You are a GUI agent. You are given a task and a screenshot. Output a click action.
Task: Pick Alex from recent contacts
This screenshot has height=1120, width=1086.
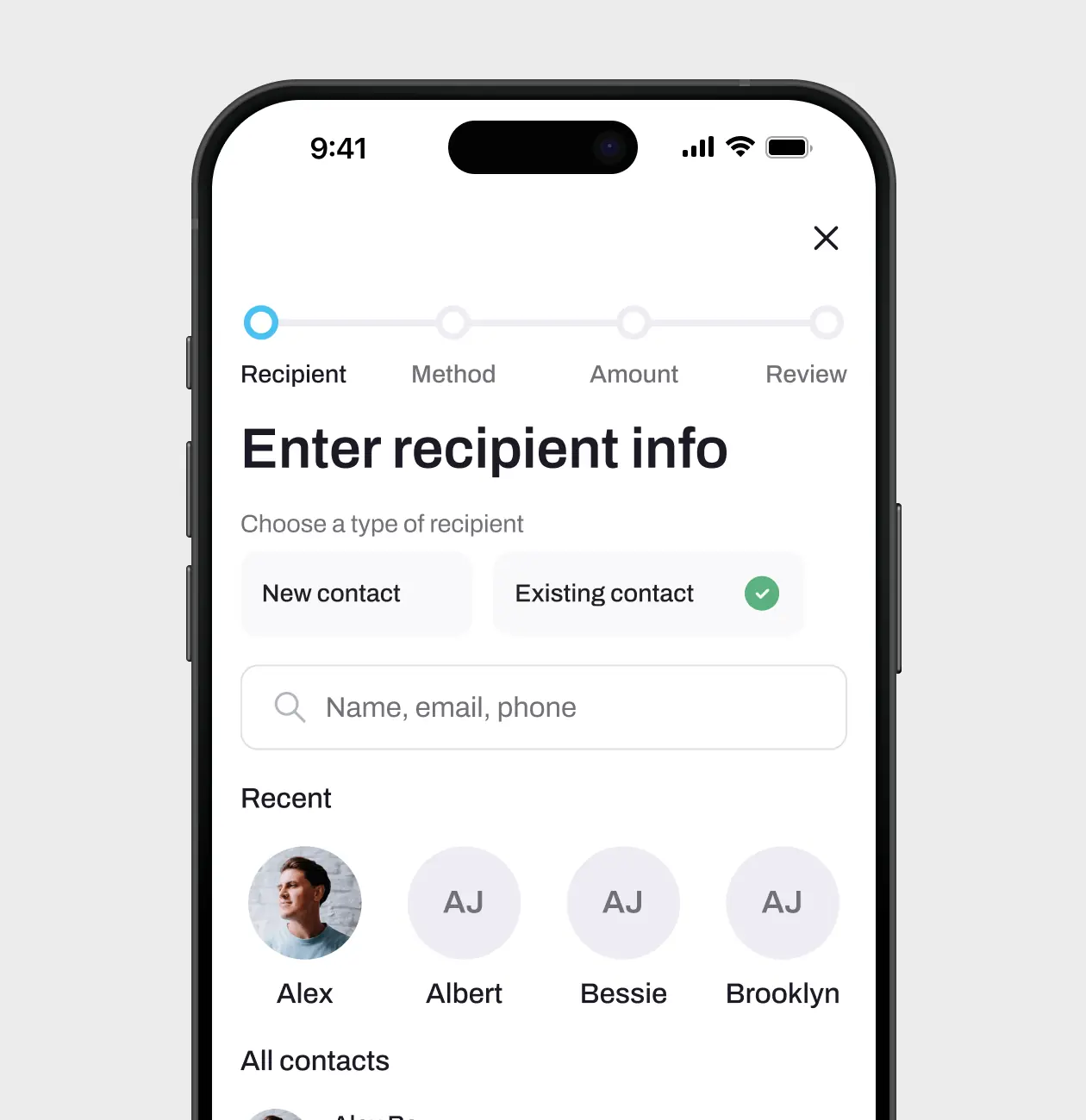tap(304, 903)
